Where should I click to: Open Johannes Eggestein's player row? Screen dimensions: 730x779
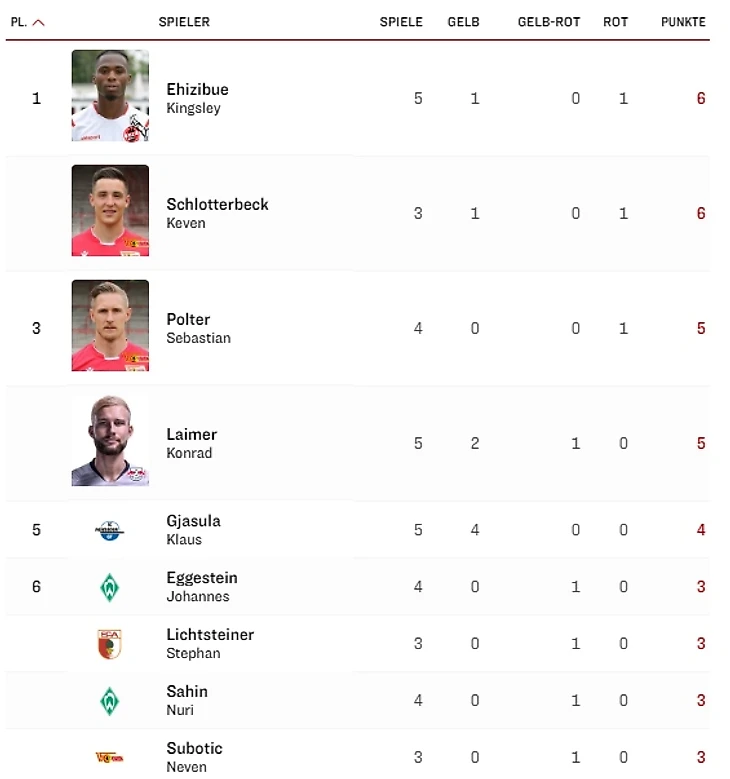pos(201,586)
